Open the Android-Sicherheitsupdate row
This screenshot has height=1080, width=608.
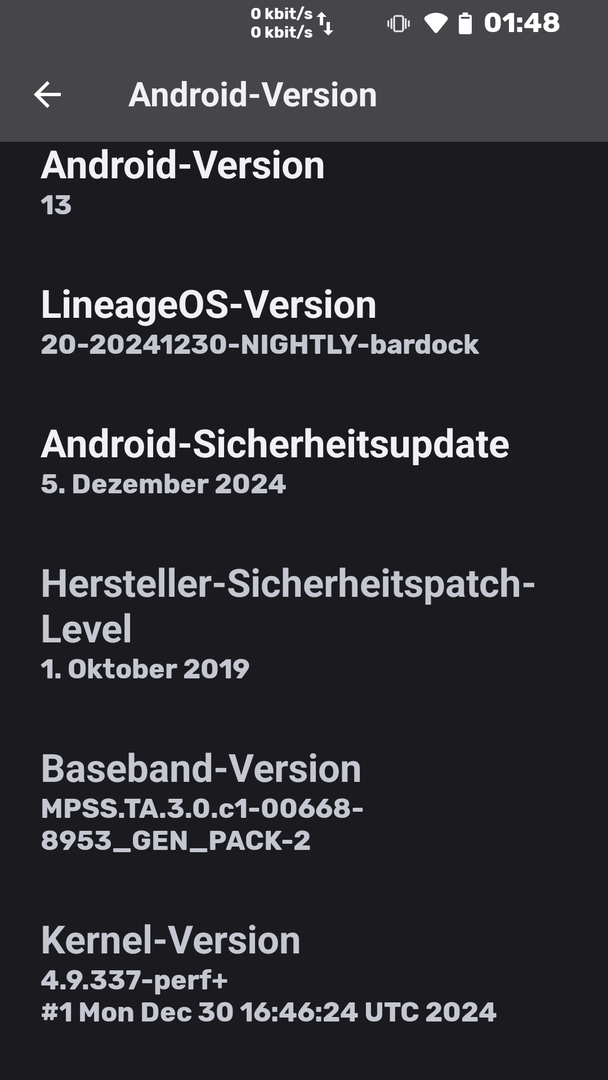pos(275,462)
